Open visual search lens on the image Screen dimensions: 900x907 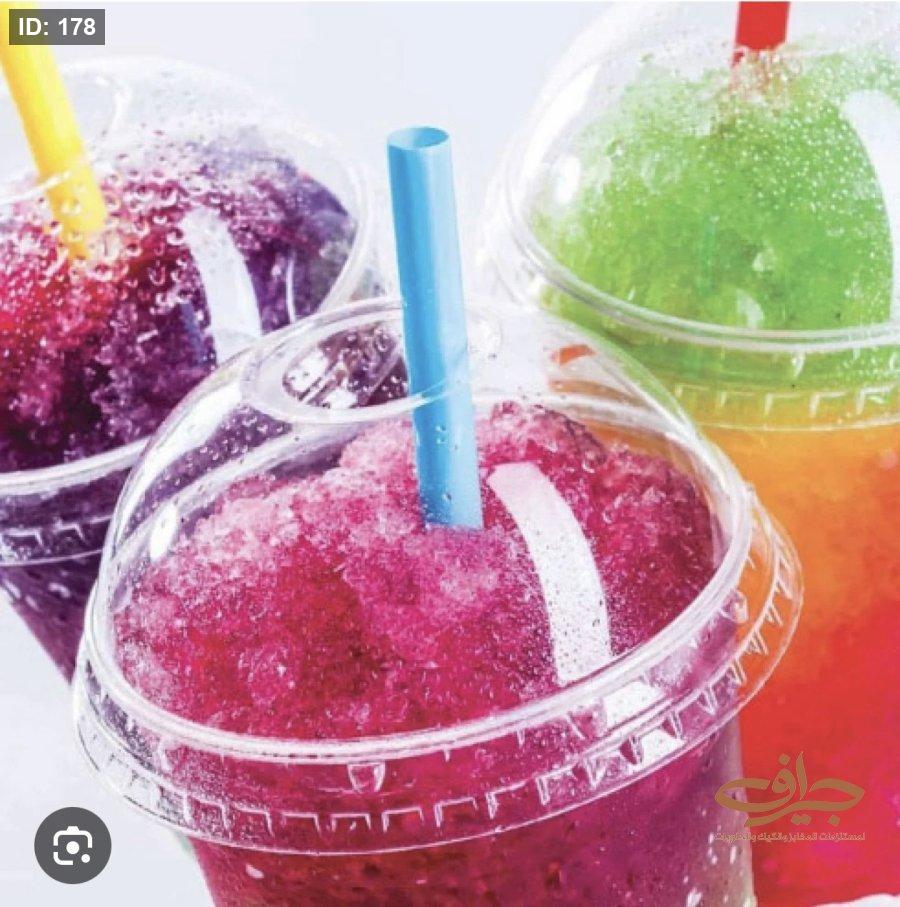(72, 845)
